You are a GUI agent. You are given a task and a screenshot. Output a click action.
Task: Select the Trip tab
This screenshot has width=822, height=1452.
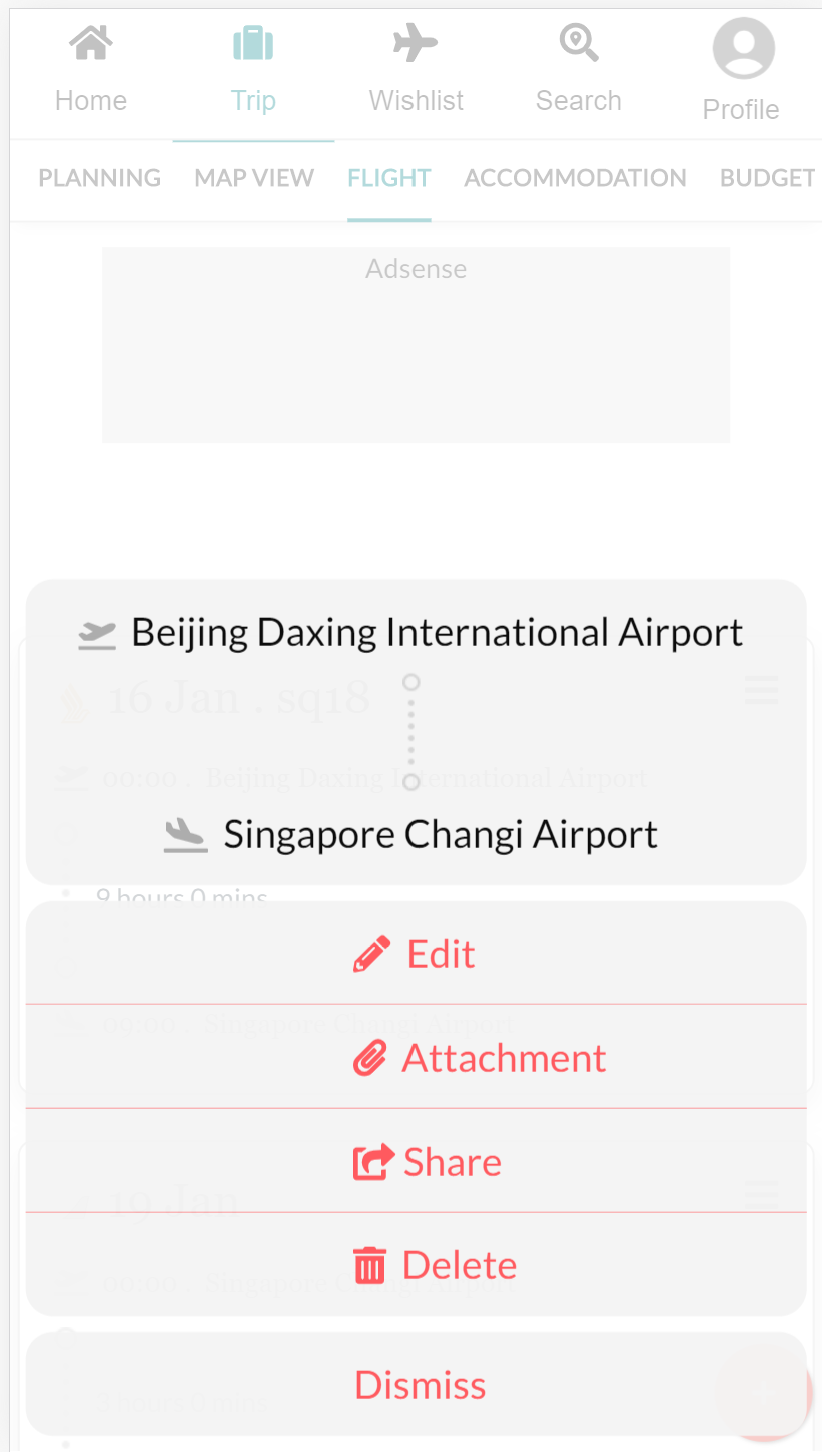(x=253, y=72)
